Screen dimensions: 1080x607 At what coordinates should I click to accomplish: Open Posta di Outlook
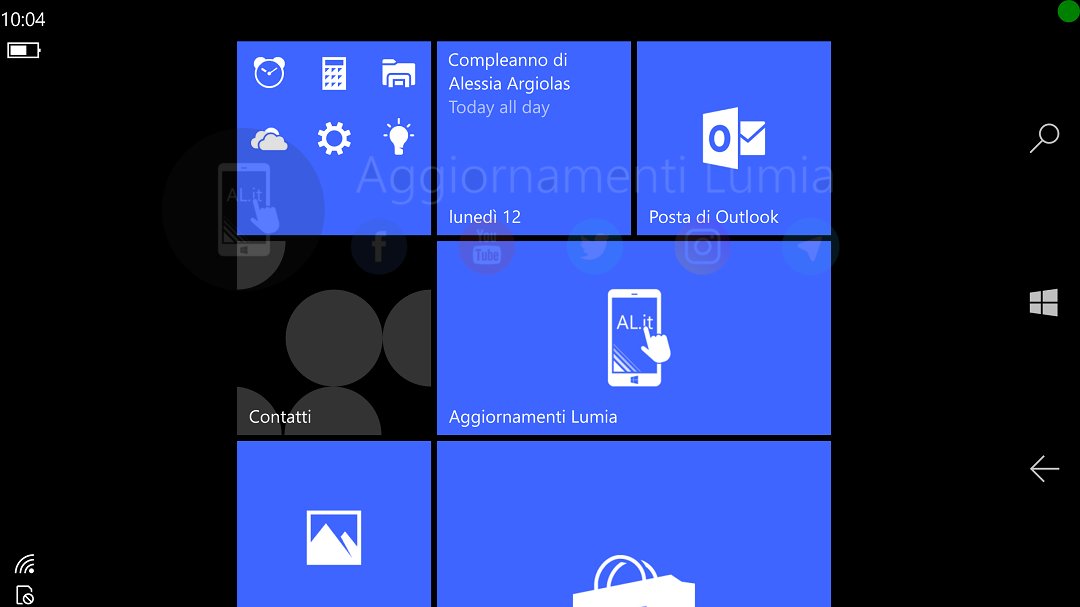pyautogui.click(x=733, y=137)
